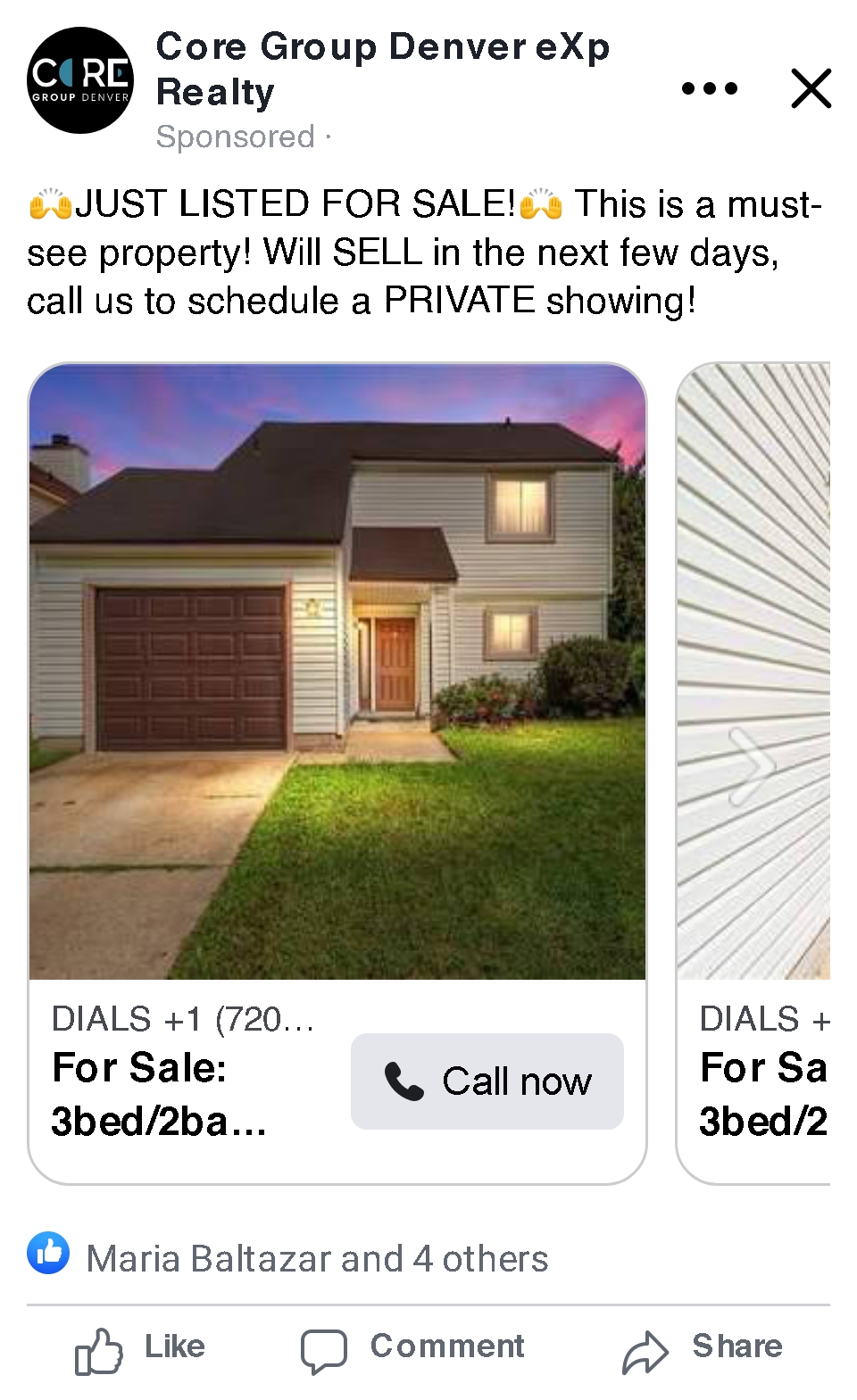Image resolution: width=857 pixels, height=1400 pixels.
Task: Tap the Call now button
Action: coord(487,1081)
